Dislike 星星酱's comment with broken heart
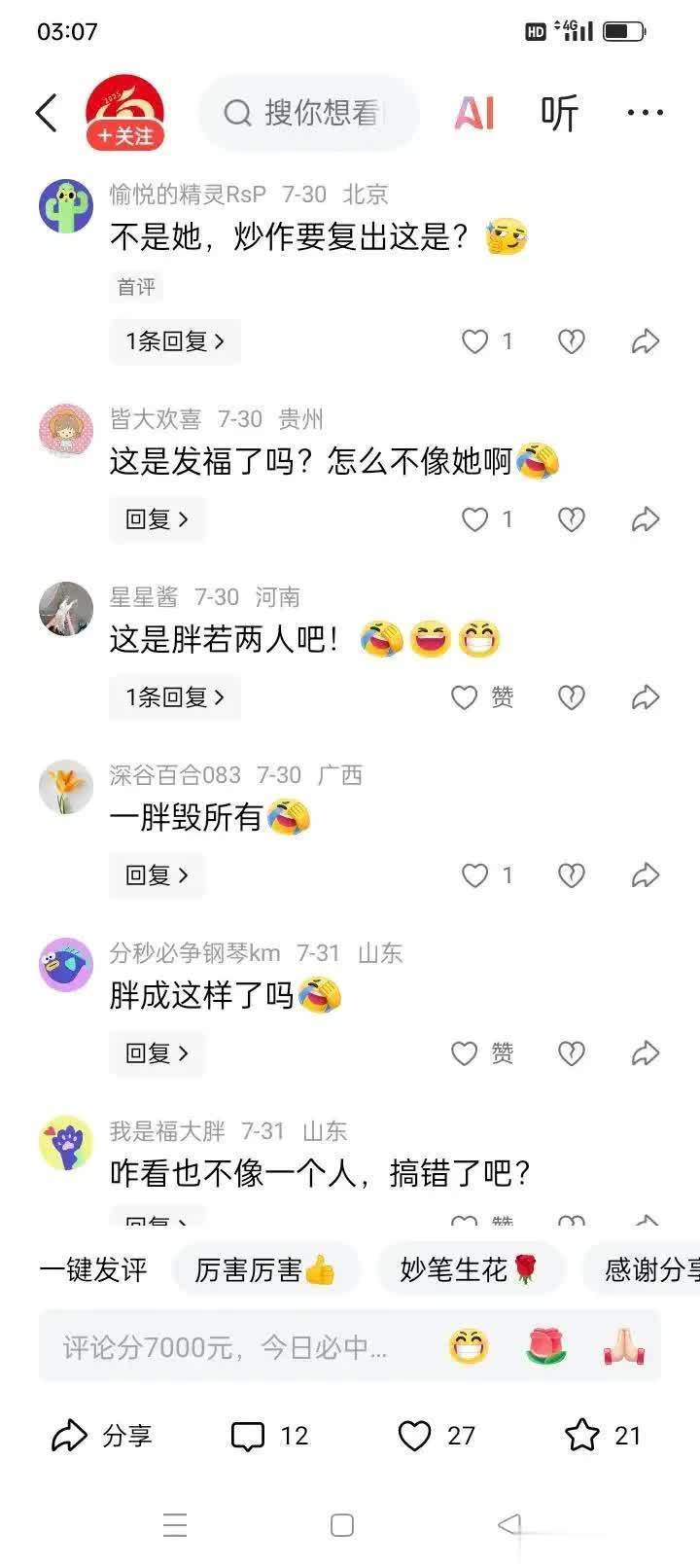 point(571,697)
